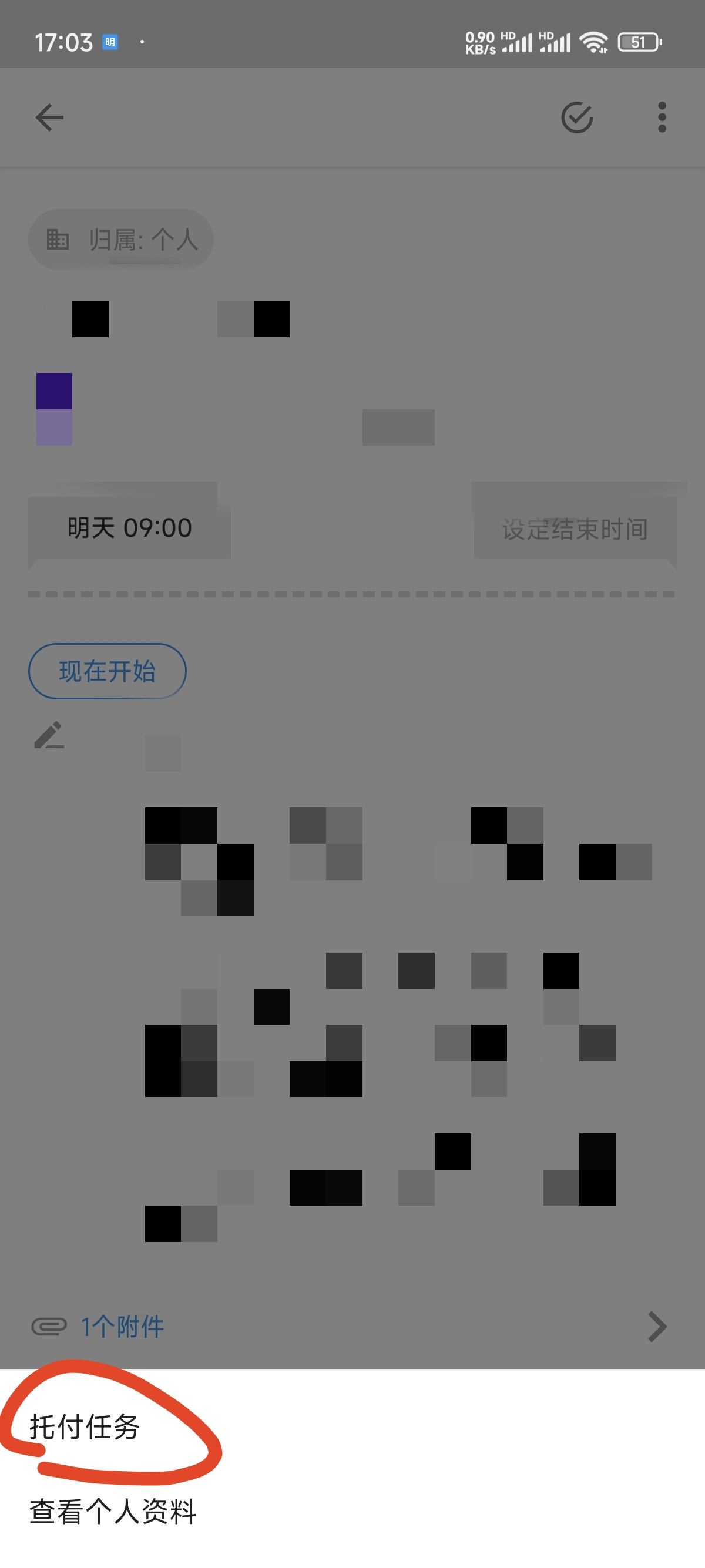
Task: Open the 设定结束时间 selector
Action: point(575,529)
